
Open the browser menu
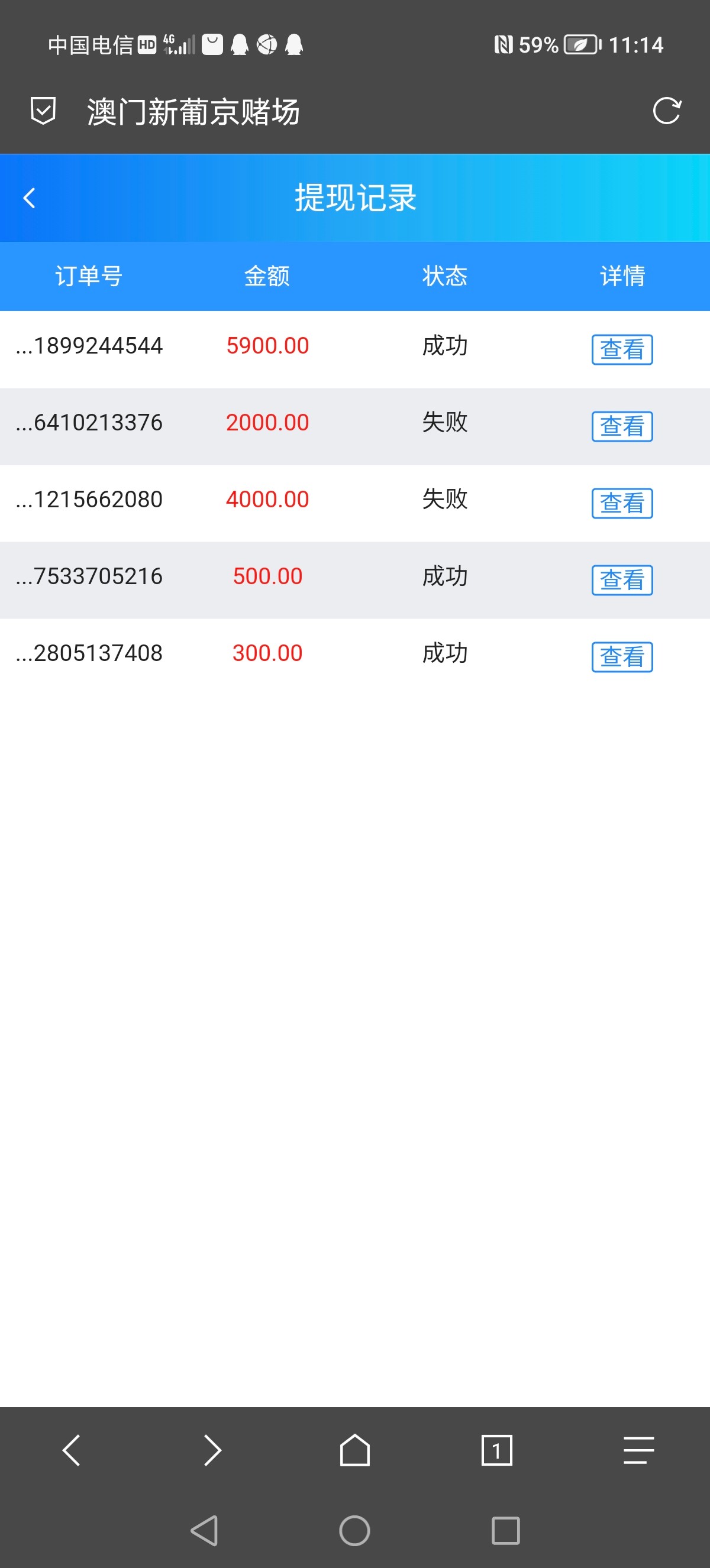coord(638,1450)
